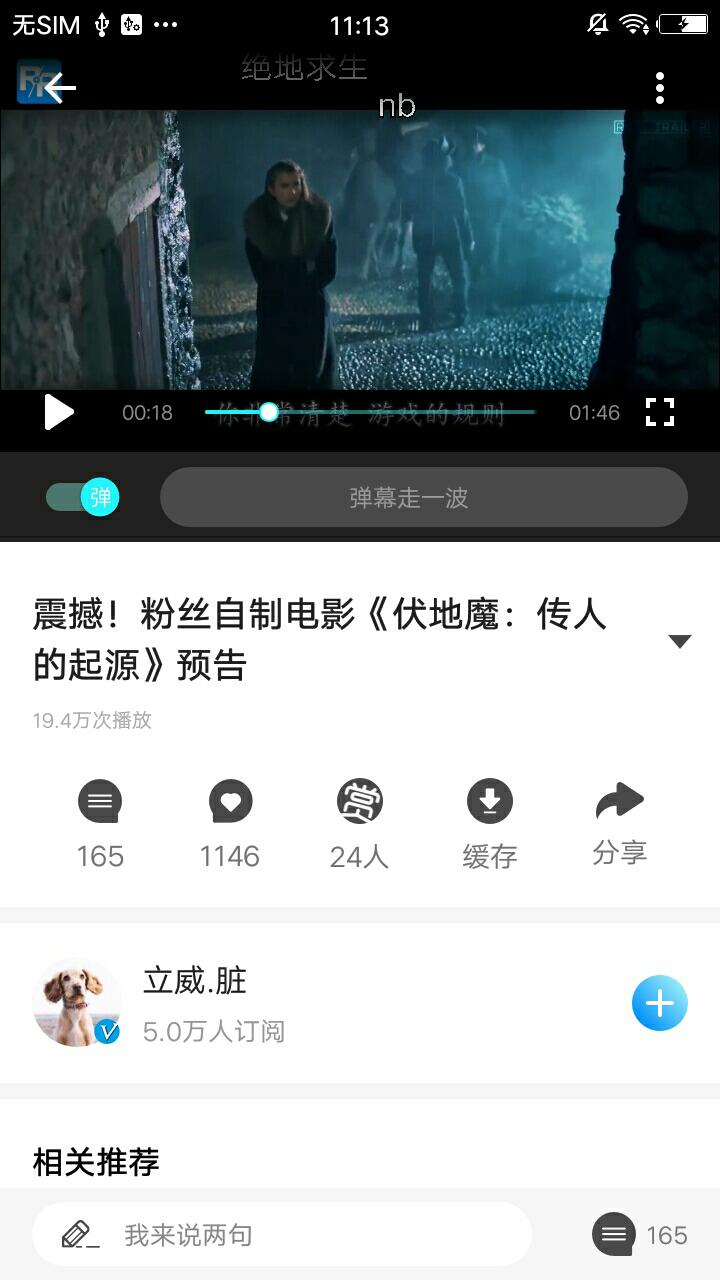This screenshot has height=1280, width=720.
Task: Subscribe to 立威.脏 with plus button
Action: click(659, 1003)
